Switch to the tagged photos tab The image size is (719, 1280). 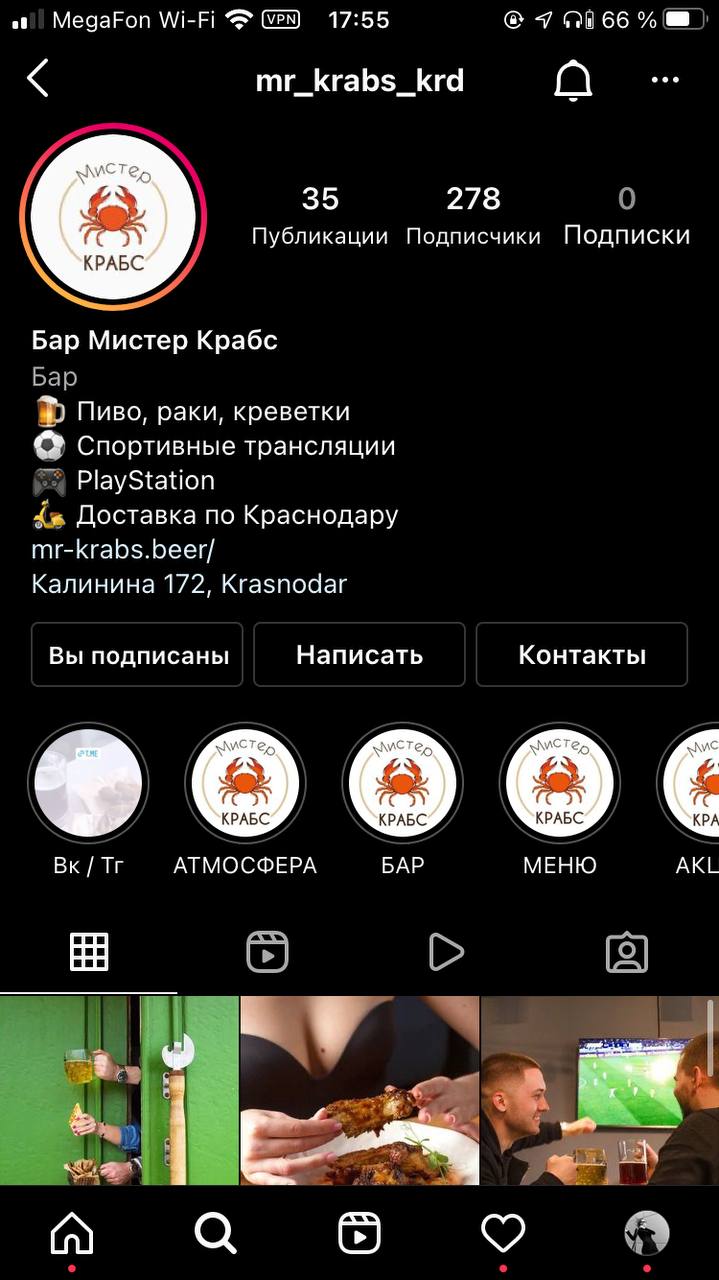click(x=627, y=952)
